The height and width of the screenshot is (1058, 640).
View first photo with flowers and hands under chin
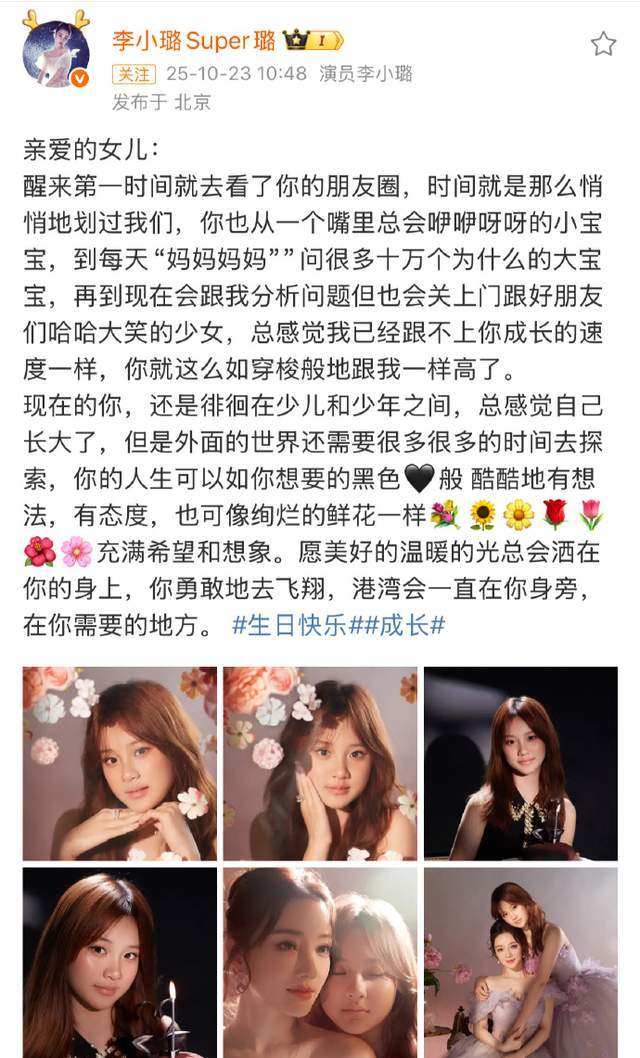(x=120, y=763)
